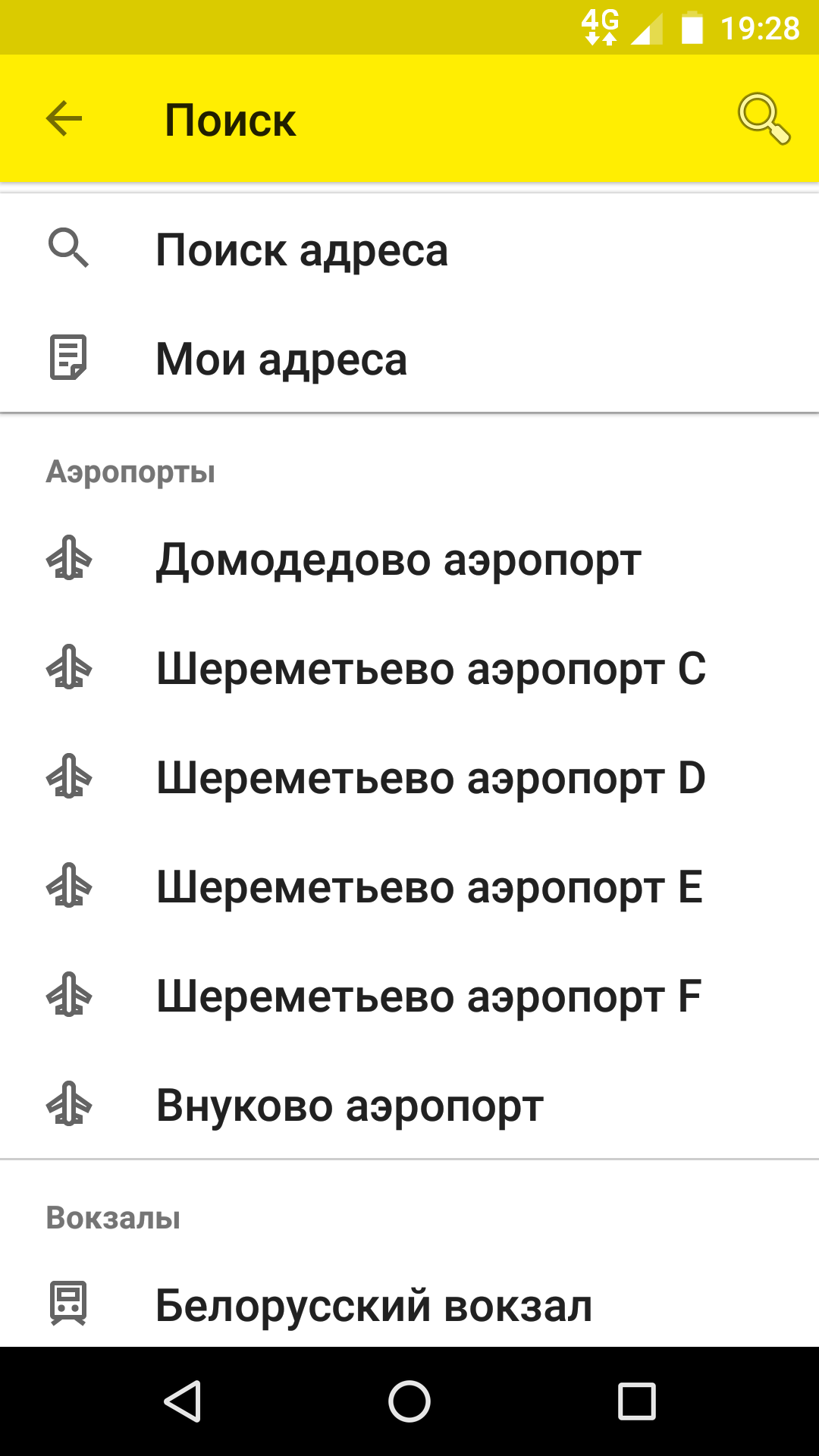Open Поиск адреса
Image resolution: width=819 pixels, height=1456 pixels.
[302, 250]
